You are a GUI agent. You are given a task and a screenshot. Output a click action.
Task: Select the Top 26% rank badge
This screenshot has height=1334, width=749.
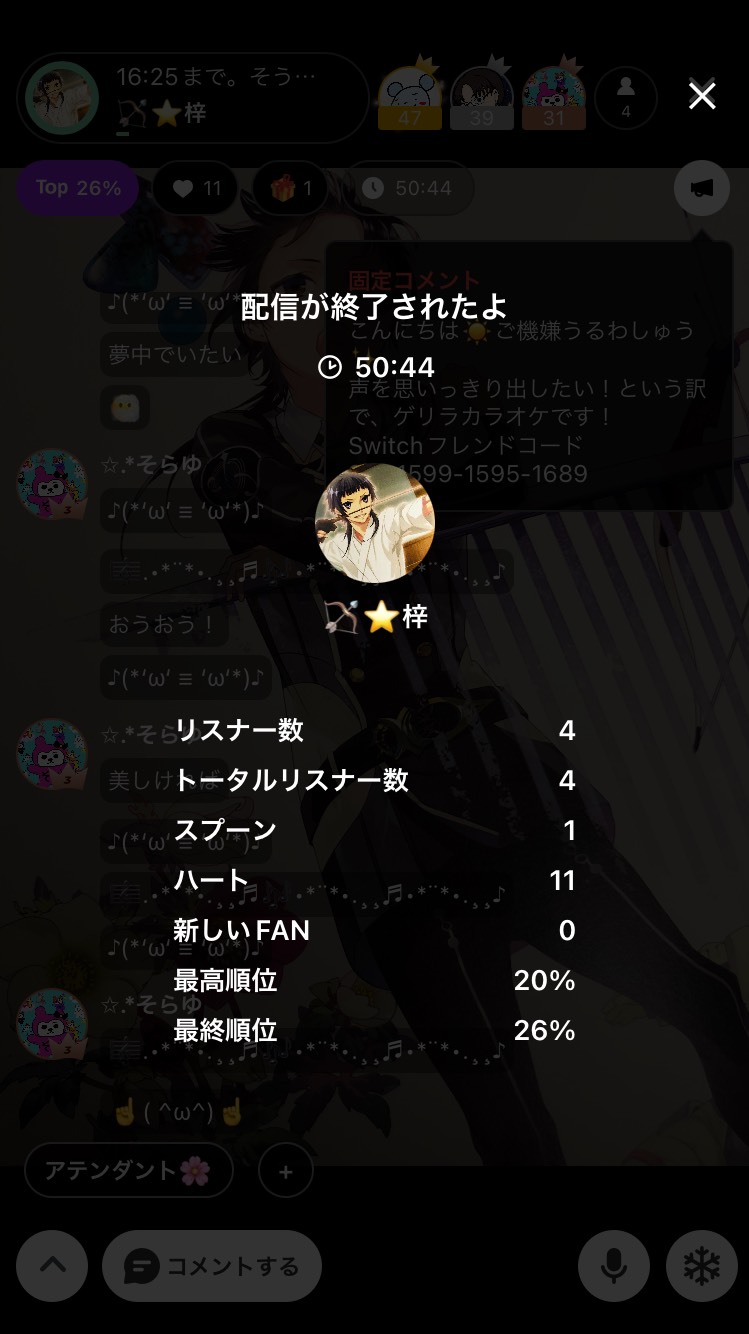pyautogui.click(x=77, y=188)
